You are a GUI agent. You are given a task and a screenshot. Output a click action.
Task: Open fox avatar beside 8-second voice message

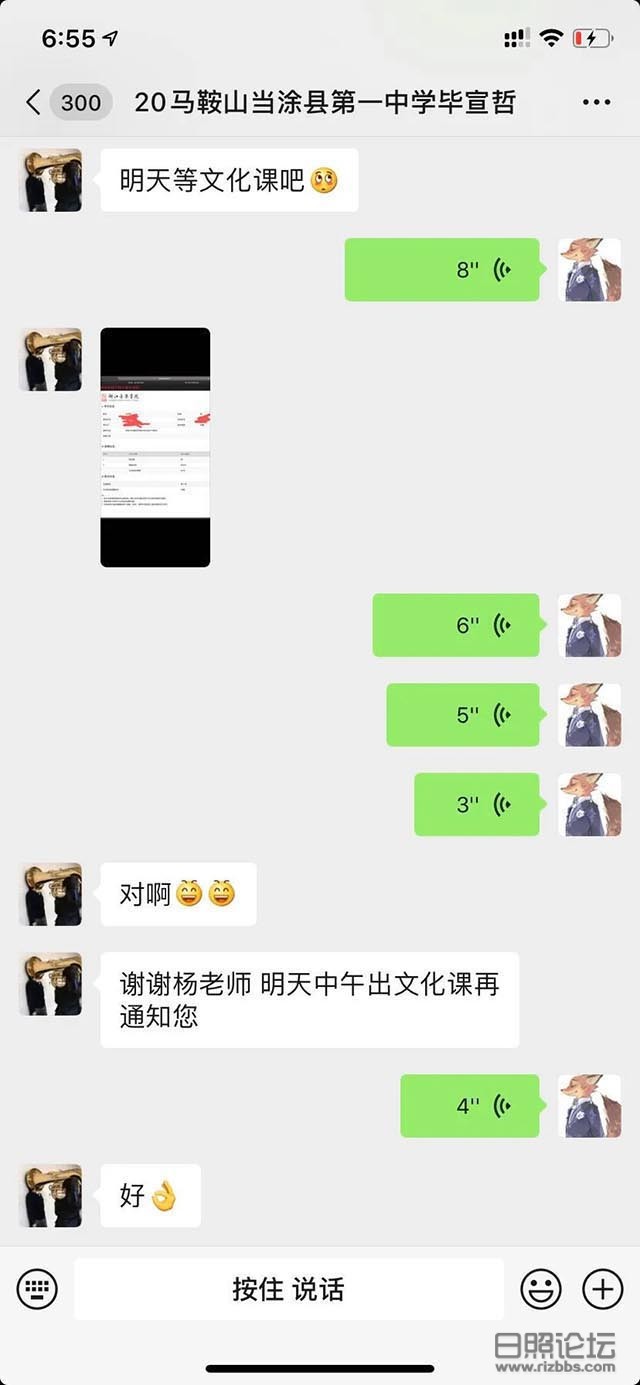589,270
